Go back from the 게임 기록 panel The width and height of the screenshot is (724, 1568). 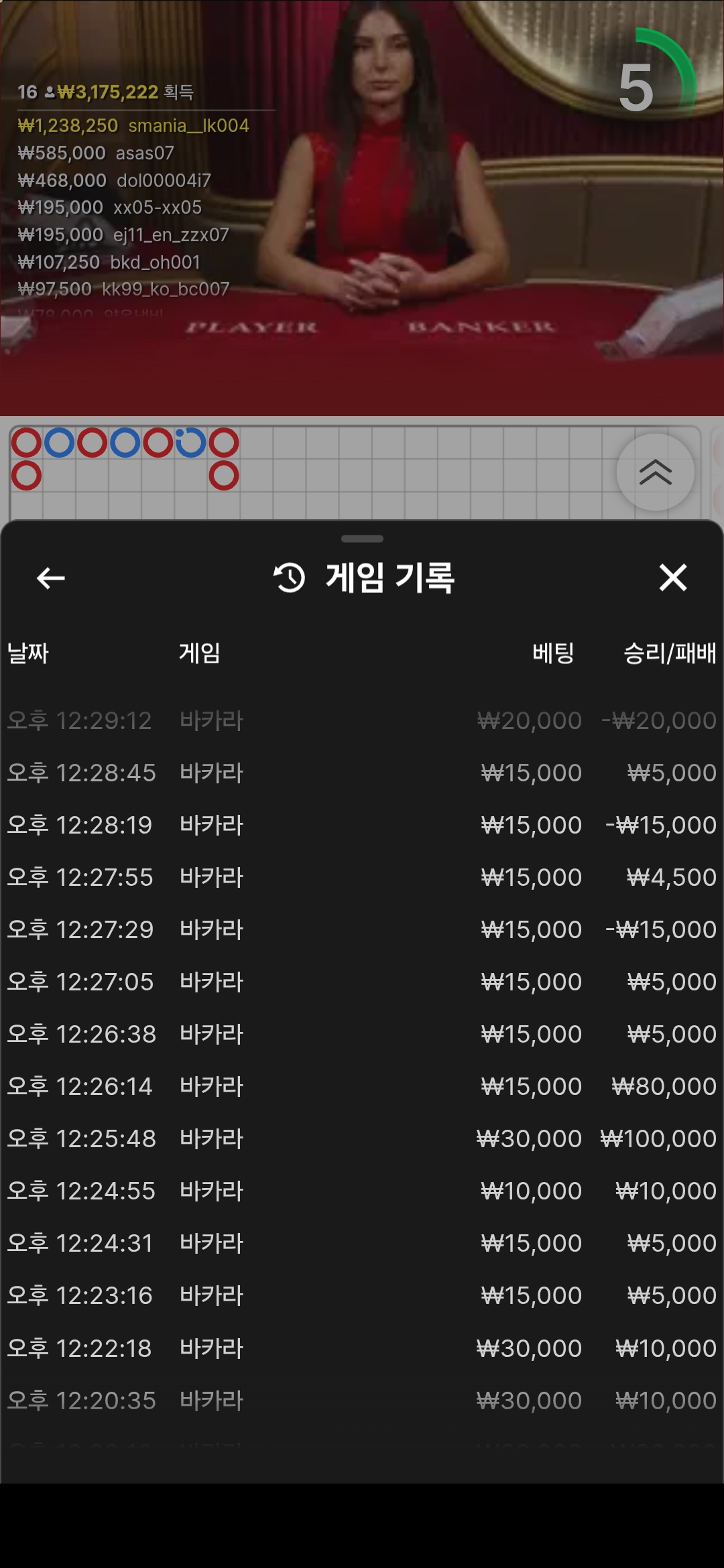[x=50, y=578]
